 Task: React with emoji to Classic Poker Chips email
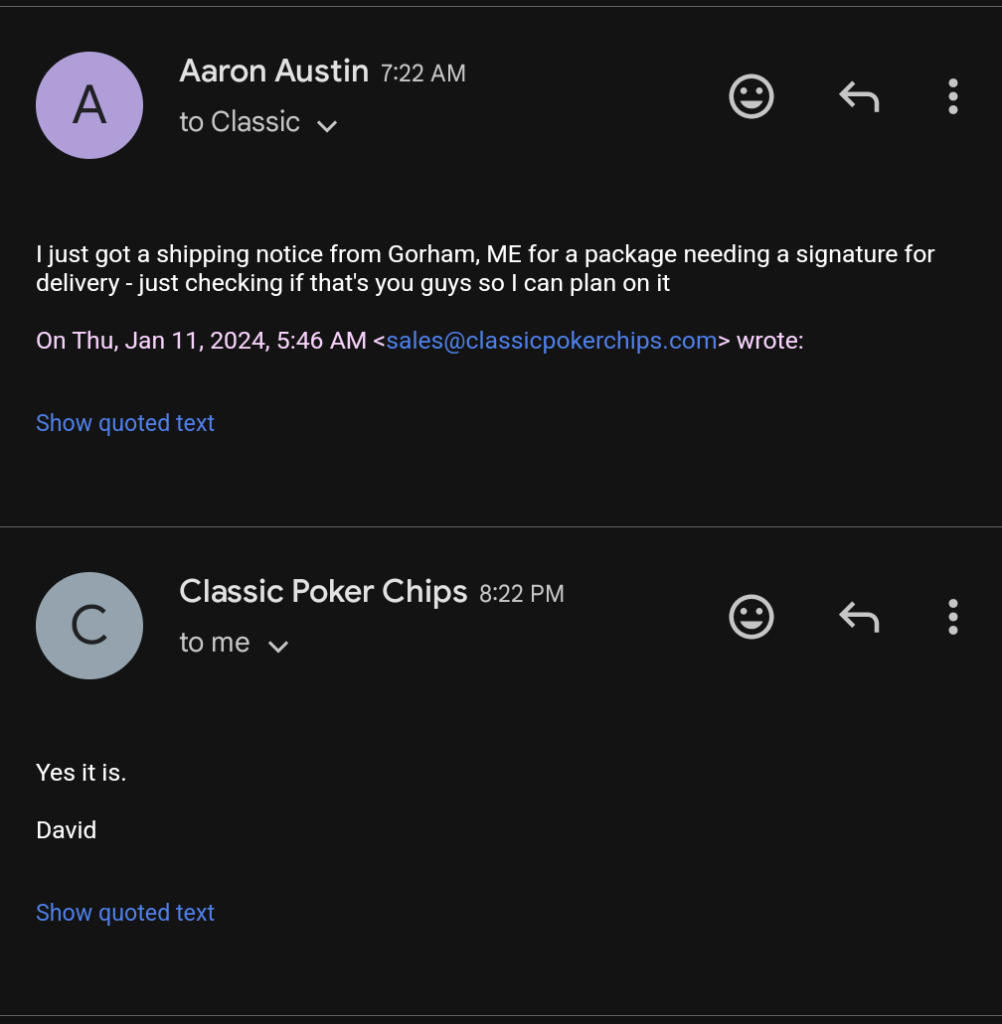[751, 617]
